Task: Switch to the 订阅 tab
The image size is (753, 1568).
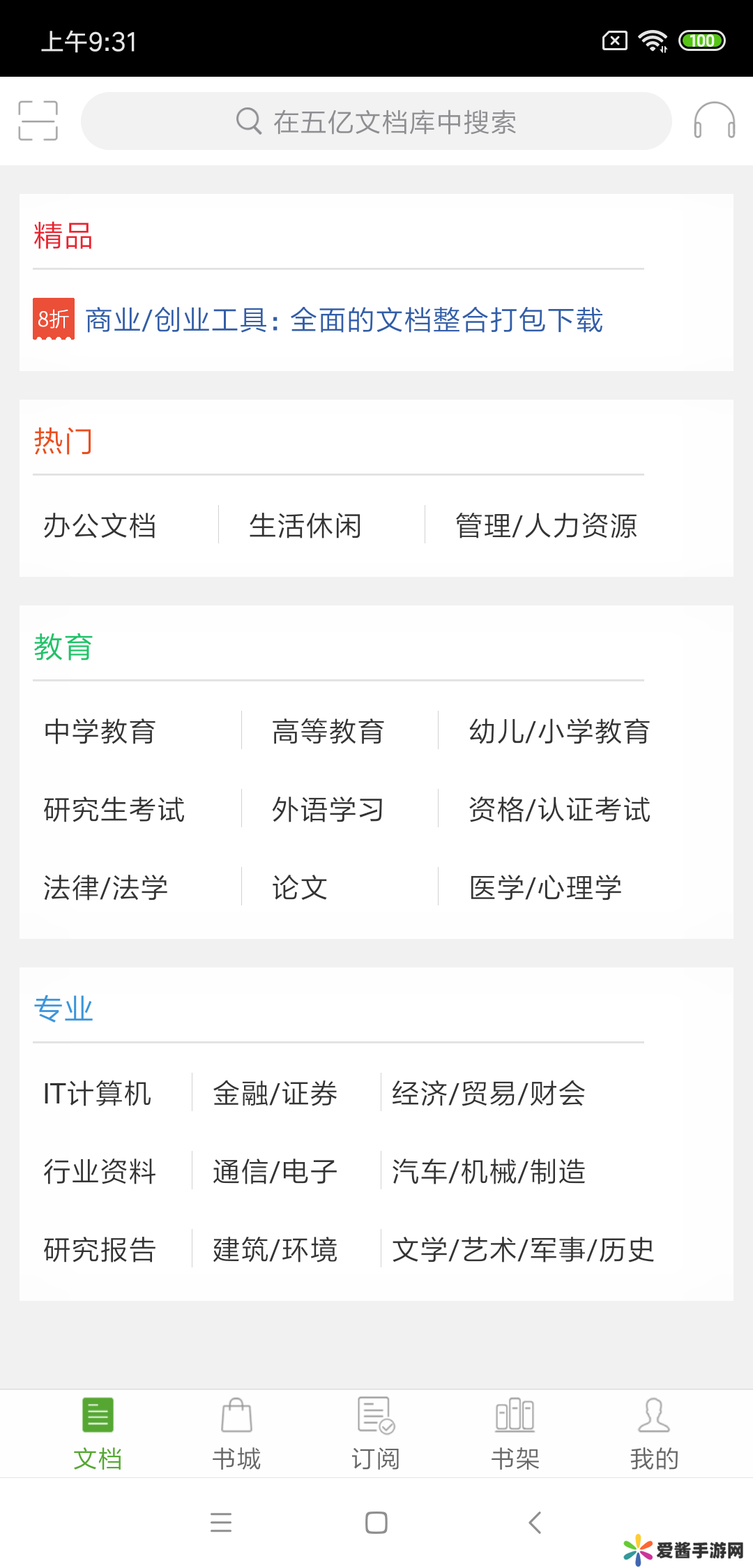Action: 376,1433
